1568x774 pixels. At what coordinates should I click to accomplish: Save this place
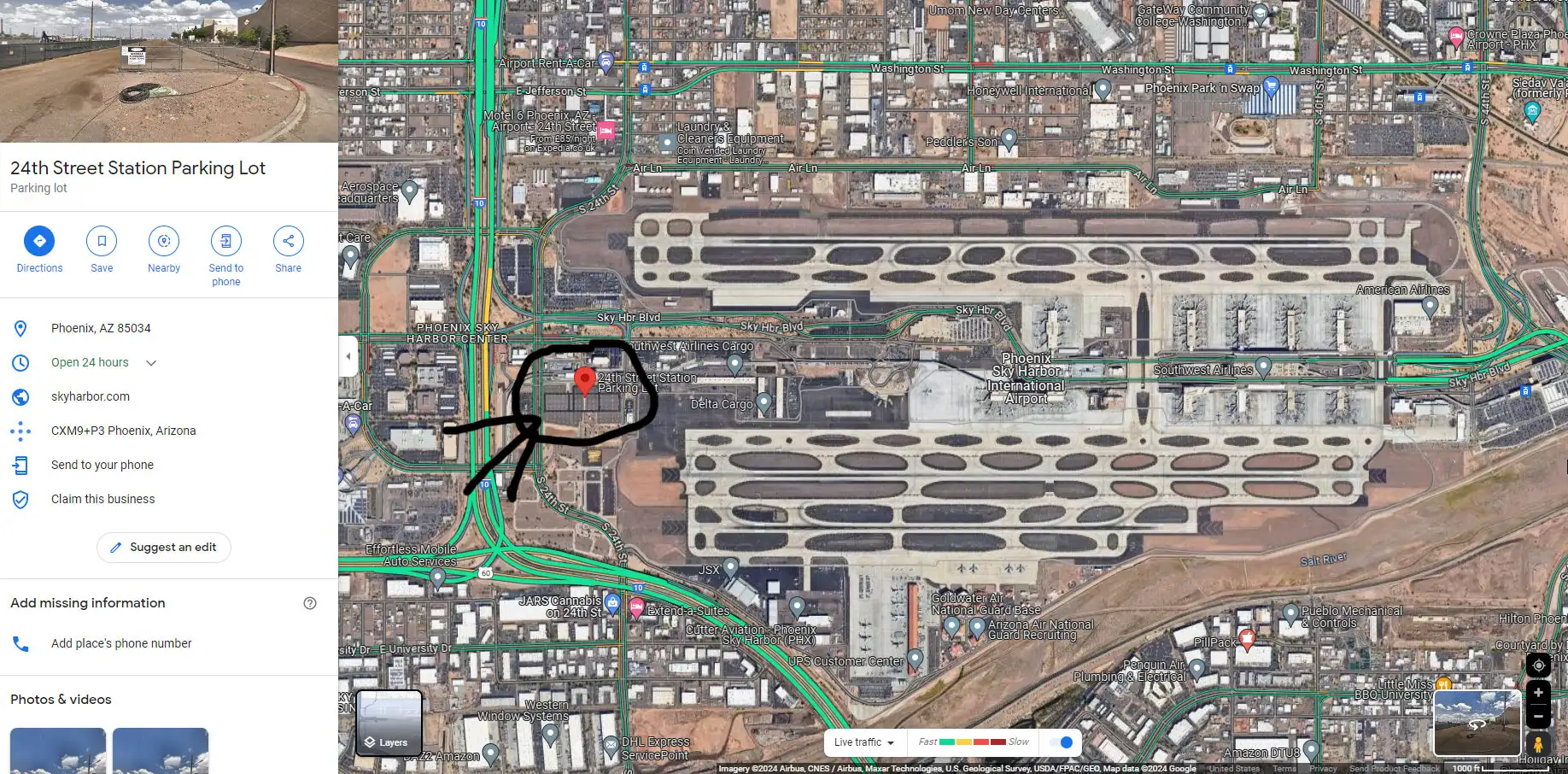pyautogui.click(x=102, y=242)
